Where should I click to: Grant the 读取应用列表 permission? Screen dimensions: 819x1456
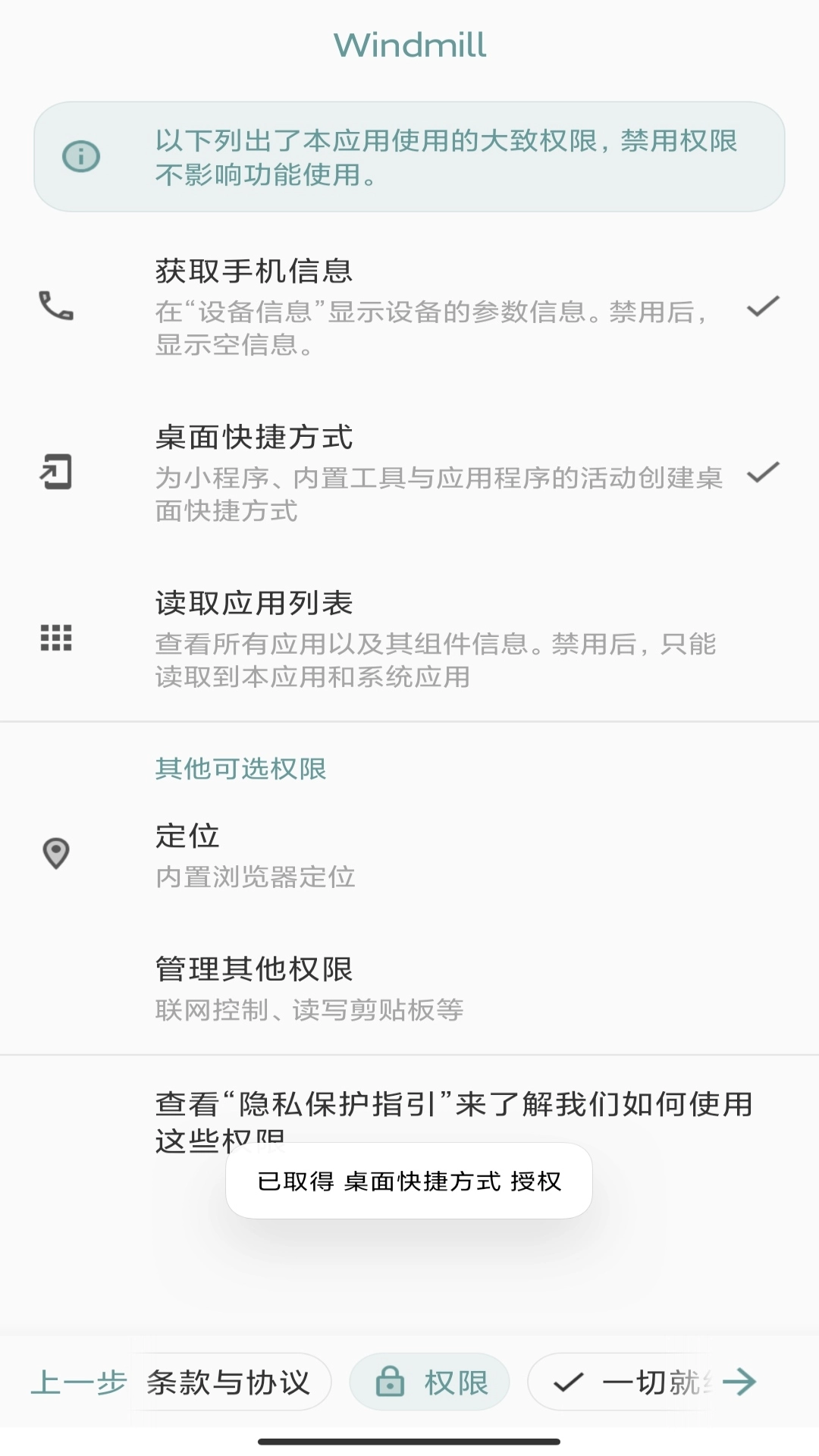point(409,639)
